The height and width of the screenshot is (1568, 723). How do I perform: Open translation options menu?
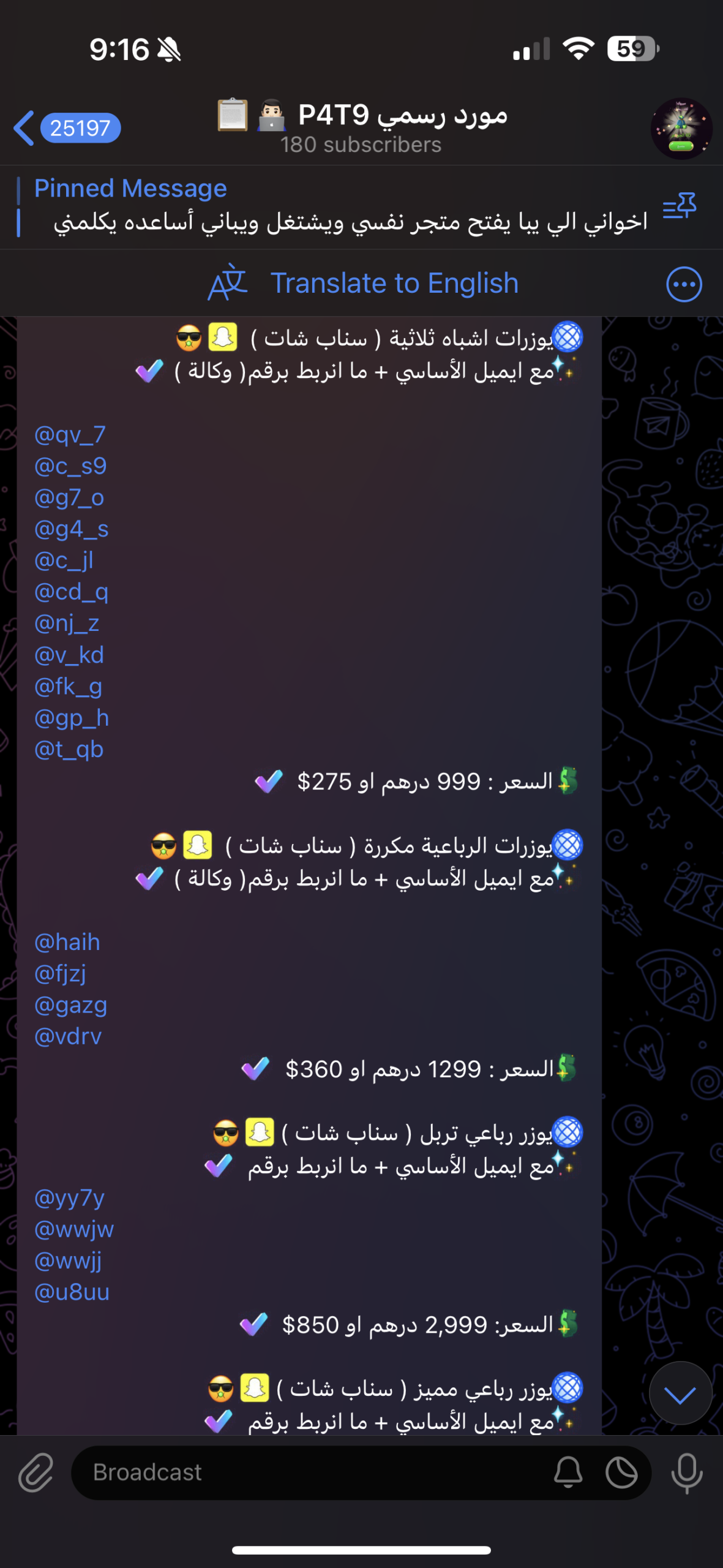tap(683, 284)
